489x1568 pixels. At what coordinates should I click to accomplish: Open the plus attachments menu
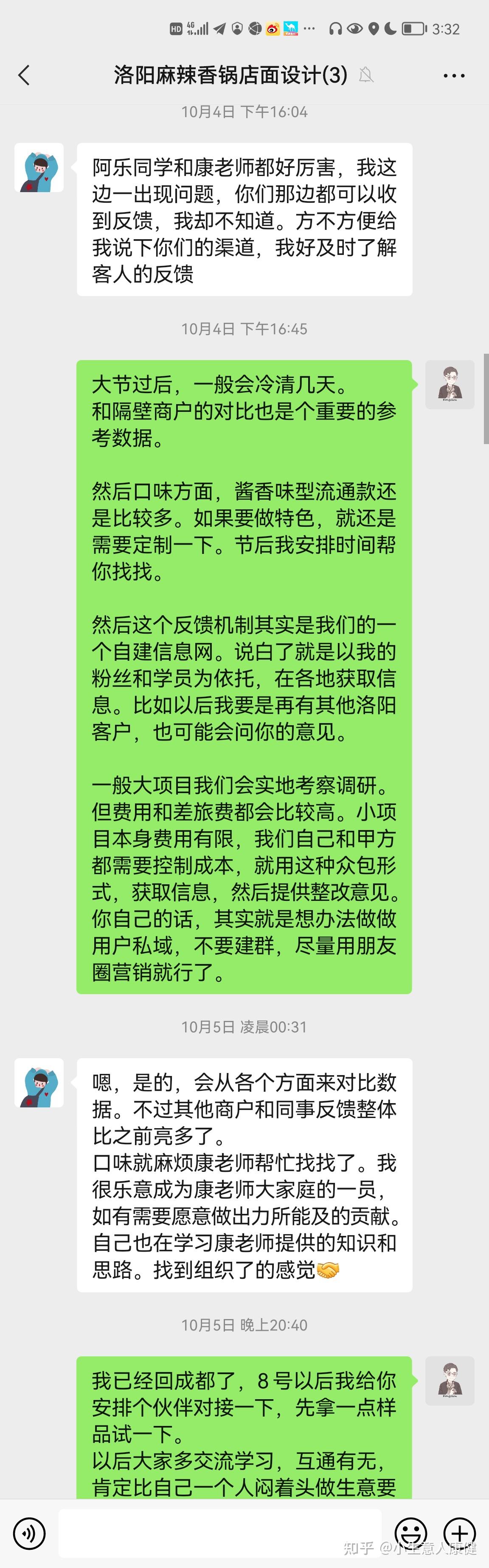(x=459, y=1532)
